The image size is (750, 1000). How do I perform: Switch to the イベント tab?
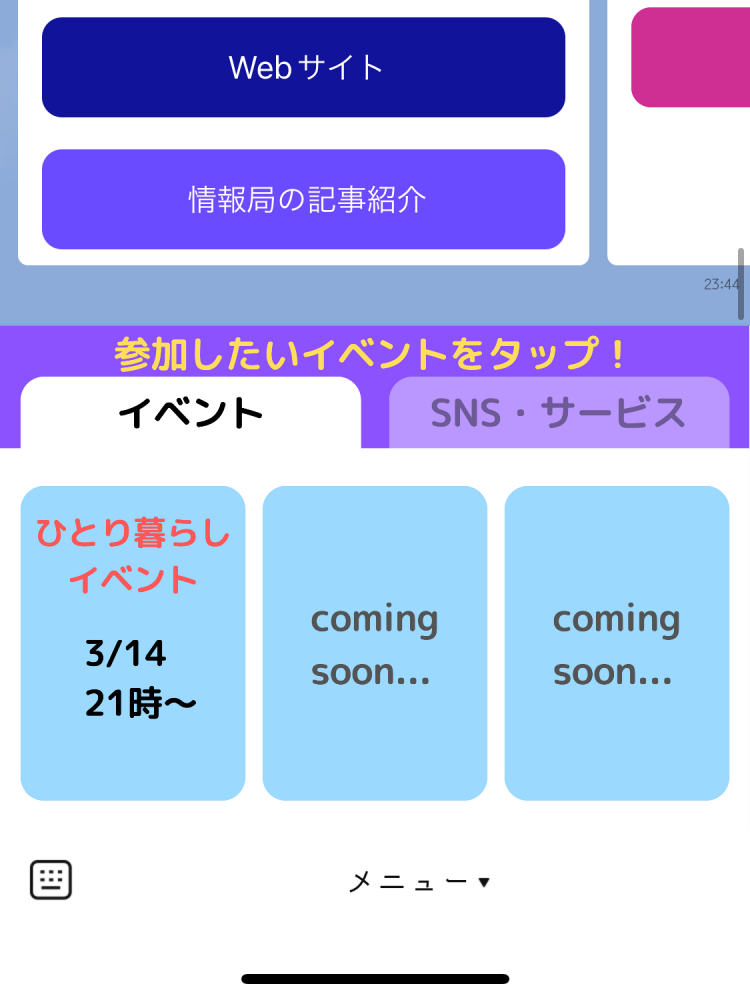[190, 412]
